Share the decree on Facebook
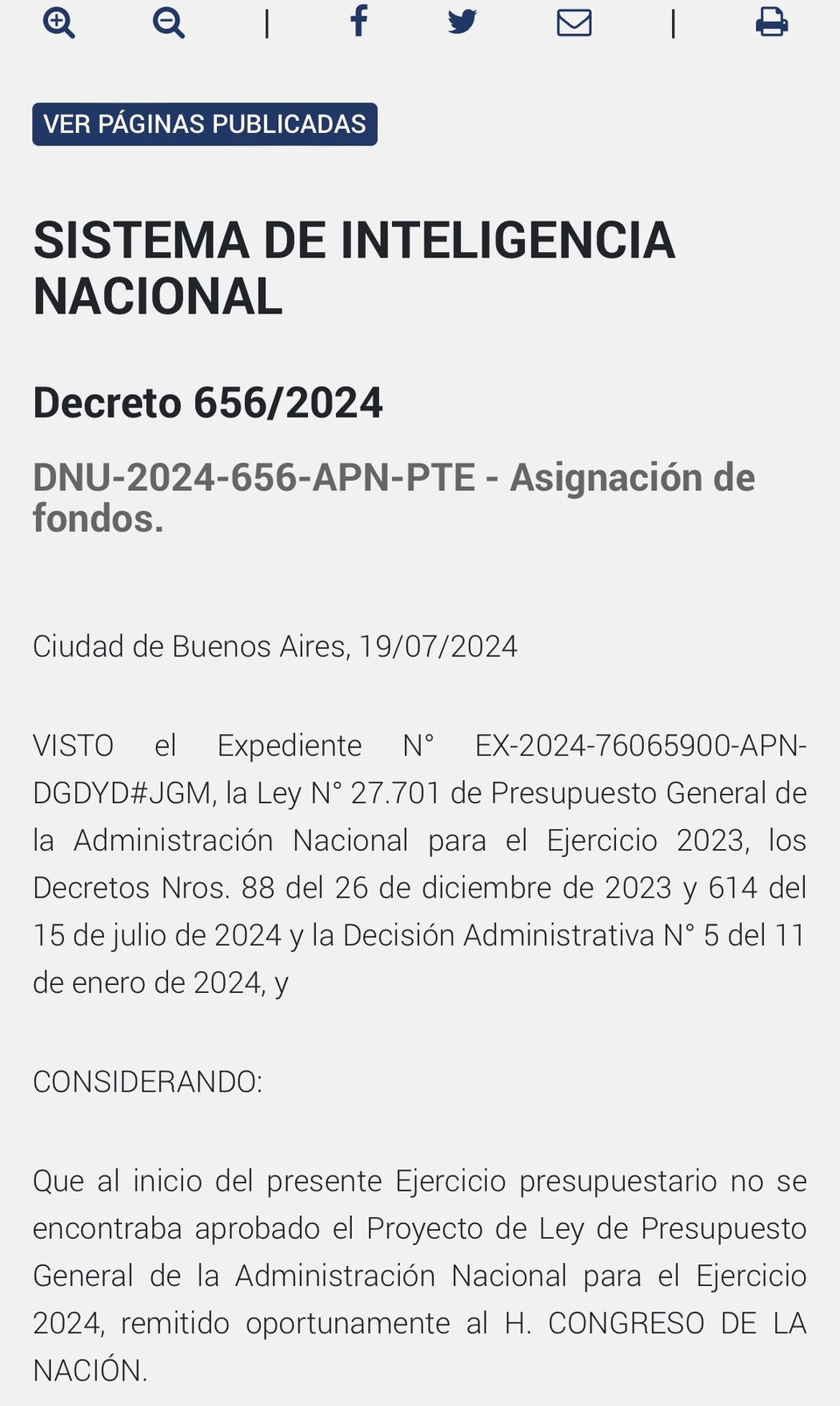 pyautogui.click(x=359, y=20)
